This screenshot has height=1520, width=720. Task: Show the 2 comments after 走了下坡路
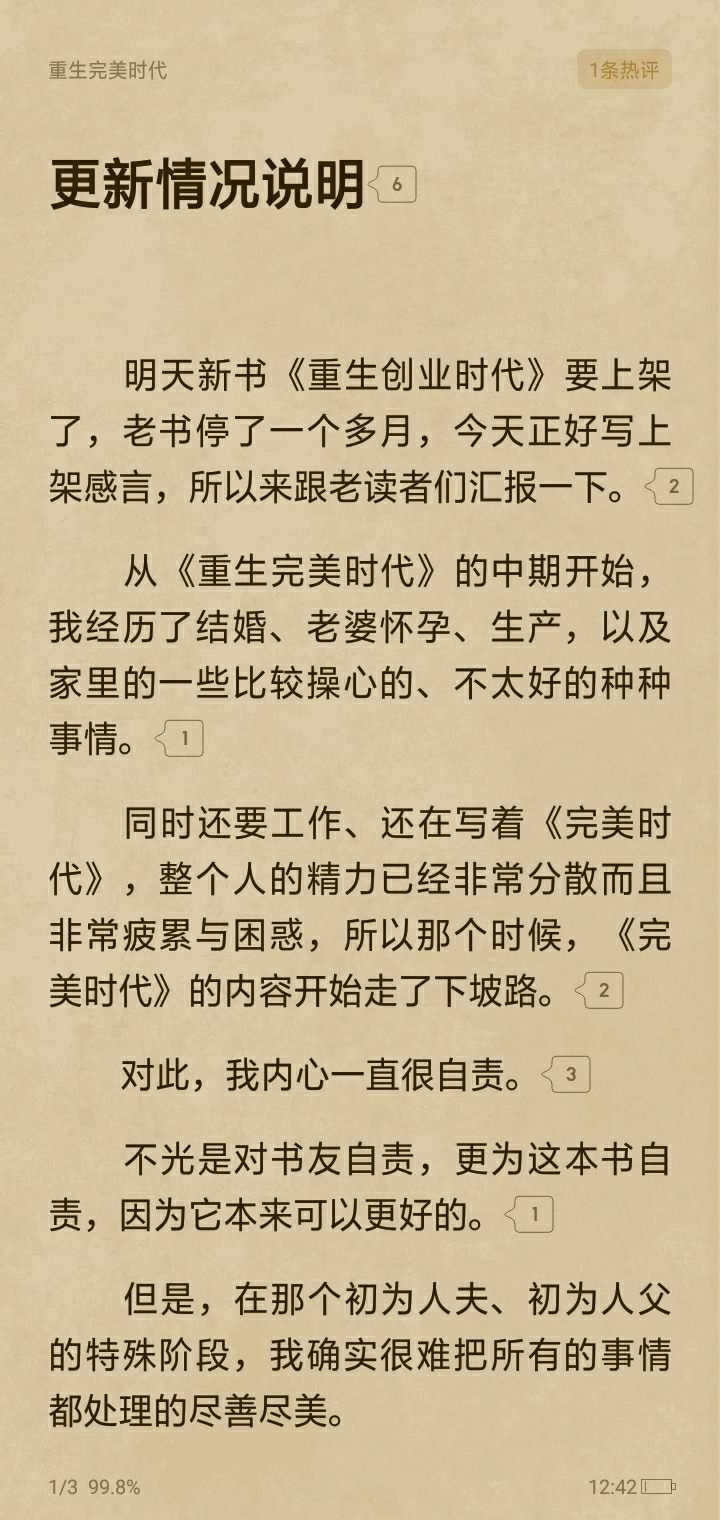(x=601, y=991)
